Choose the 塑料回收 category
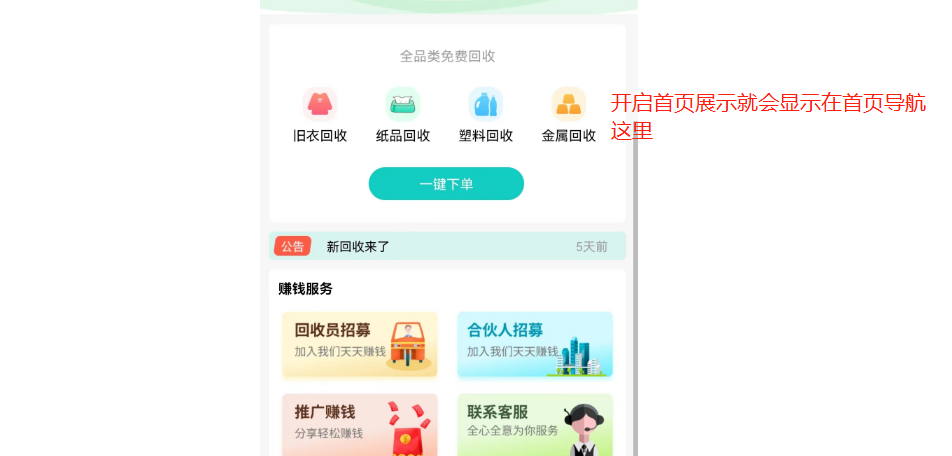The height and width of the screenshot is (456, 952). 486,116
